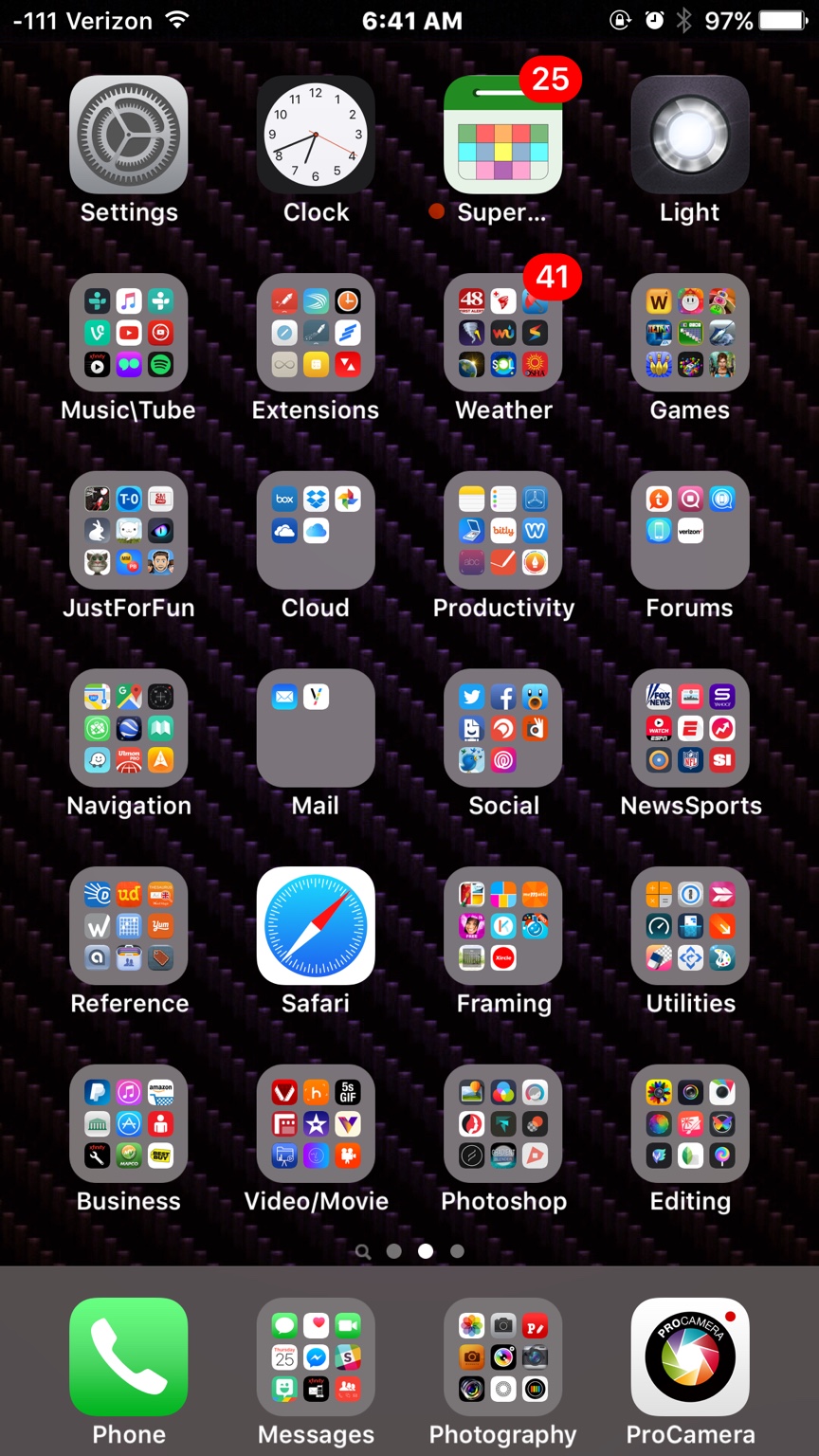Launch the Light flashlight app
Viewport: 819px width, 1456px height.
point(690,135)
